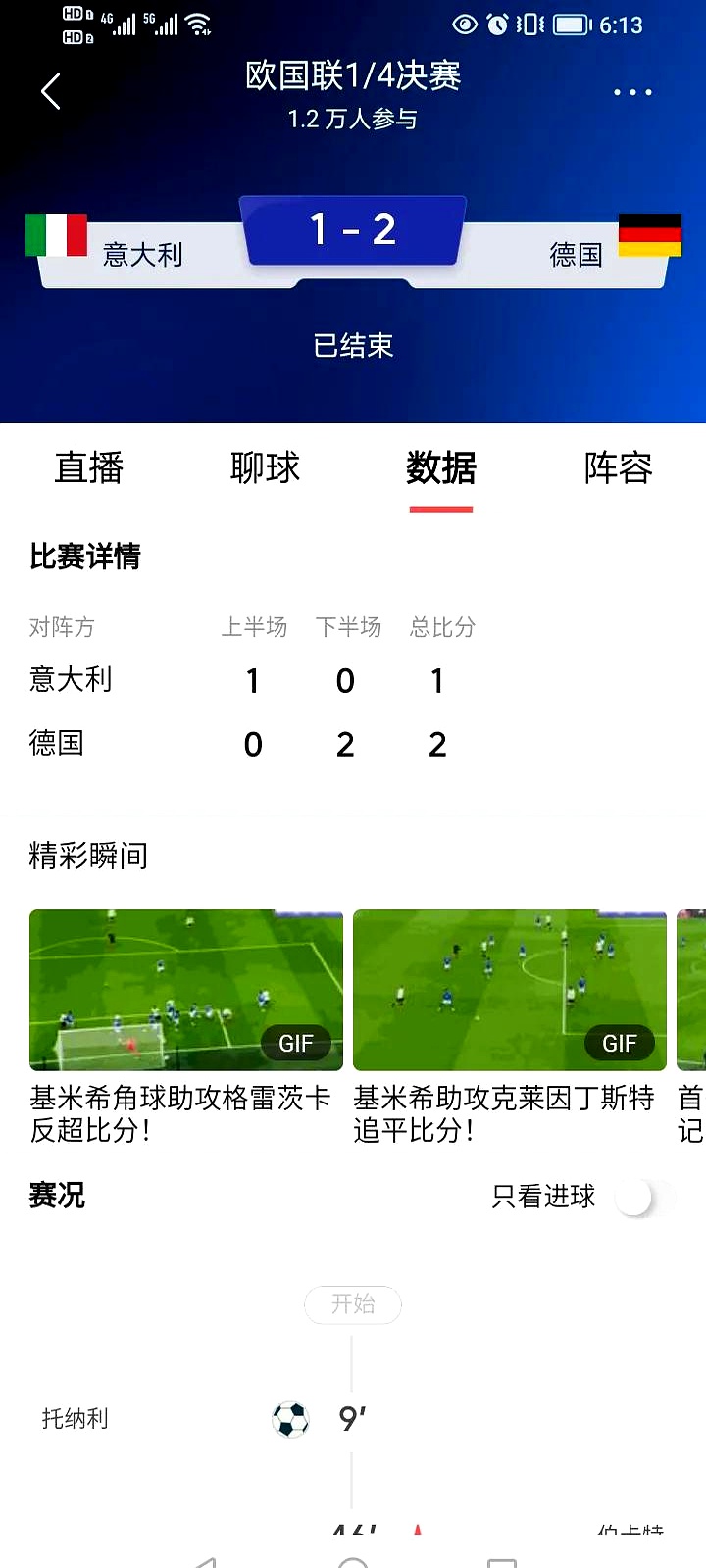The height and width of the screenshot is (1568, 706).
Task: Switch to the 阵容 lineup tab
Action: point(616,469)
